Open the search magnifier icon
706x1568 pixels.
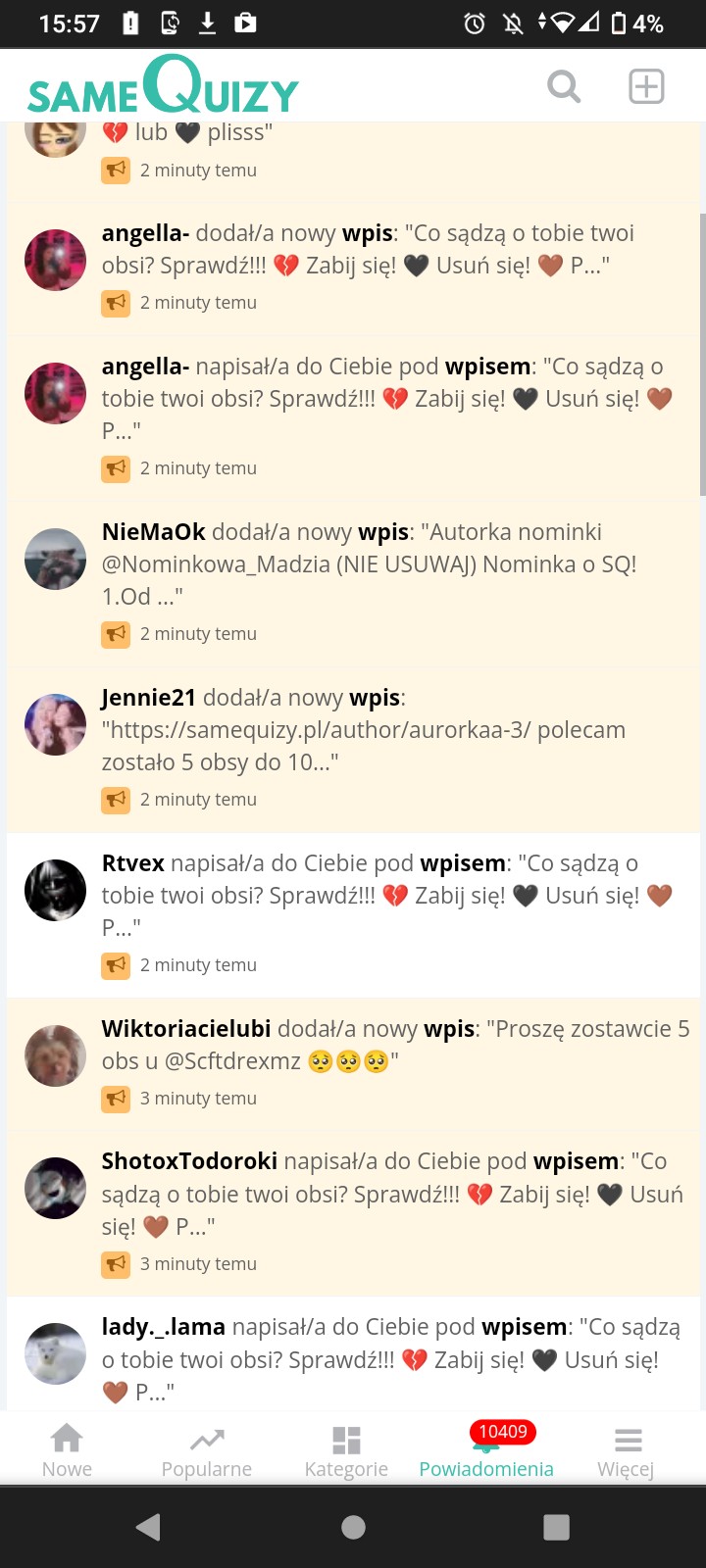564,86
